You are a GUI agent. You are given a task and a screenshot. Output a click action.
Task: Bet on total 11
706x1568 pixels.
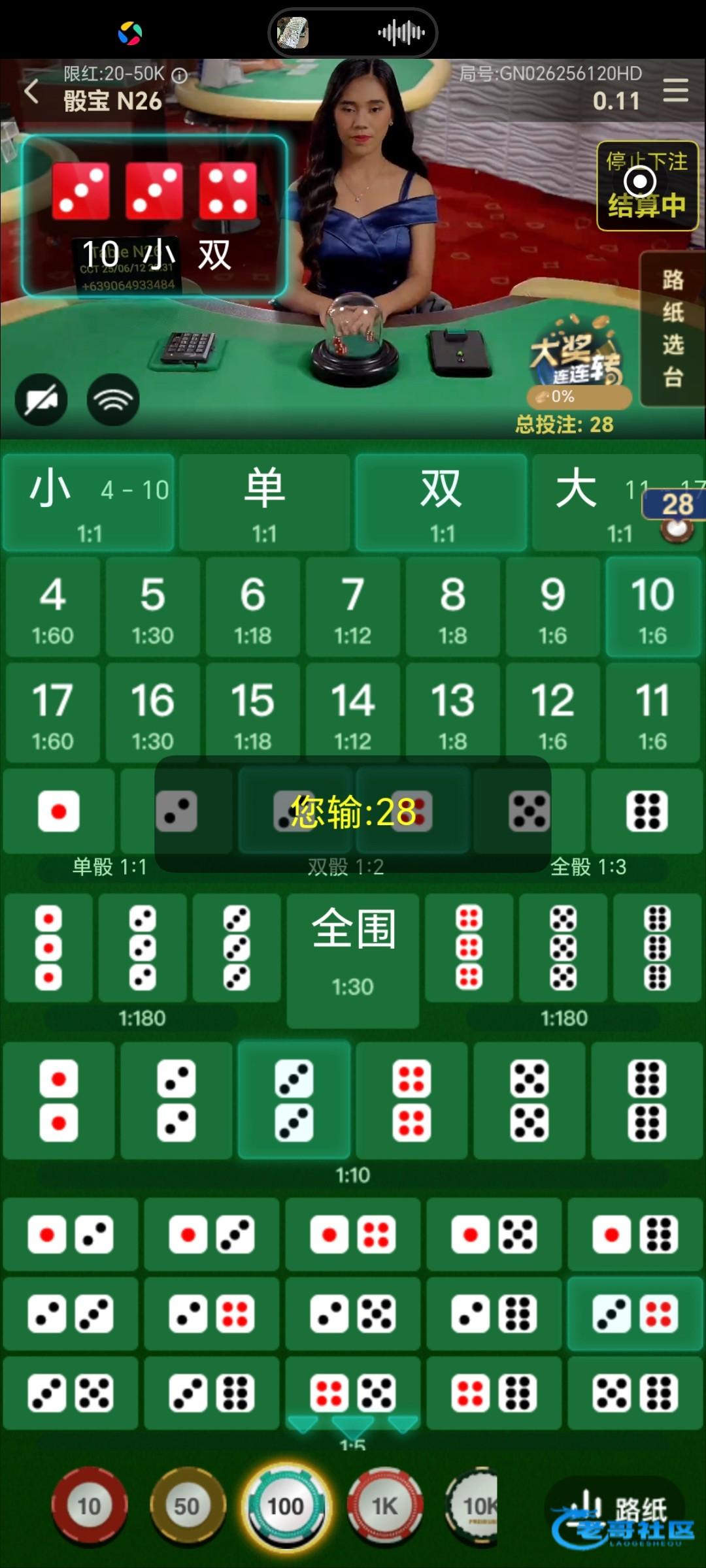(652, 713)
